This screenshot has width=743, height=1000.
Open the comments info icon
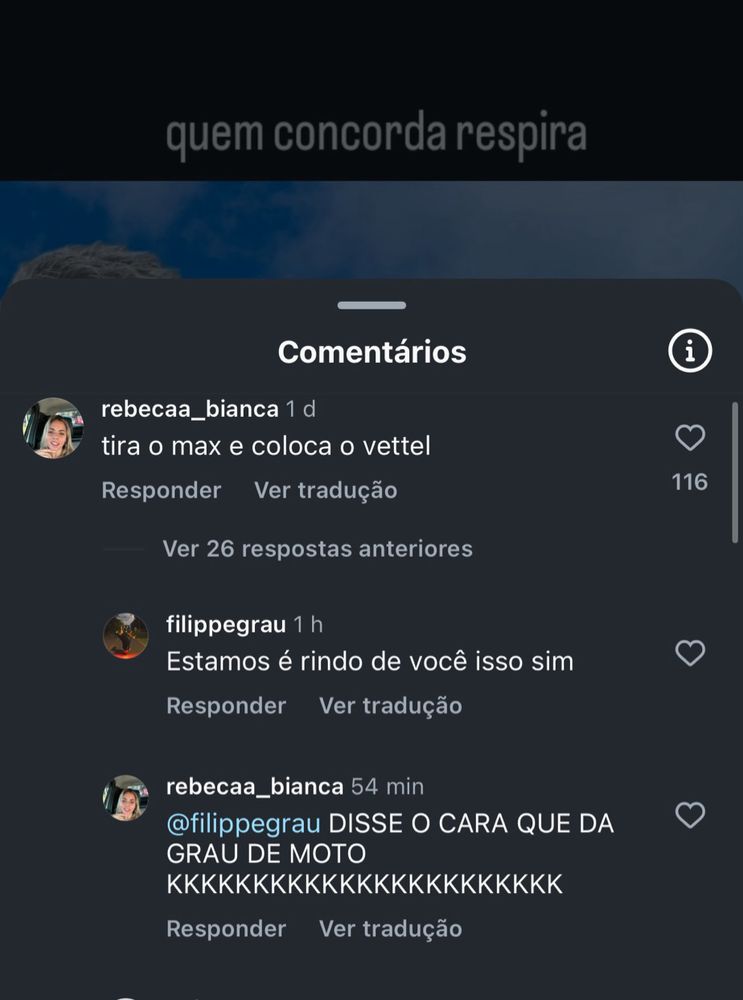pyautogui.click(x=689, y=351)
